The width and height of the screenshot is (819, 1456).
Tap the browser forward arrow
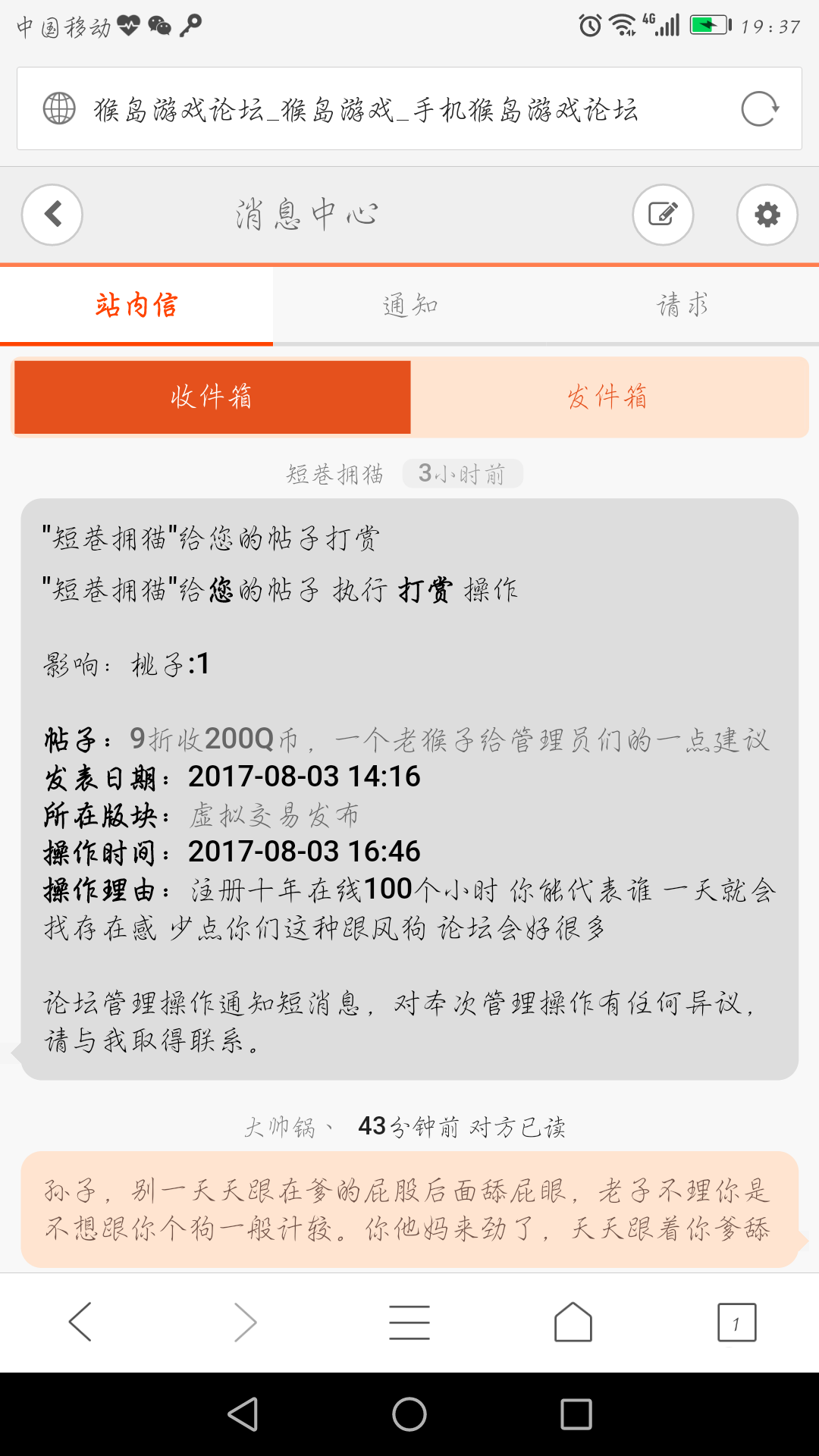pos(245,1322)
